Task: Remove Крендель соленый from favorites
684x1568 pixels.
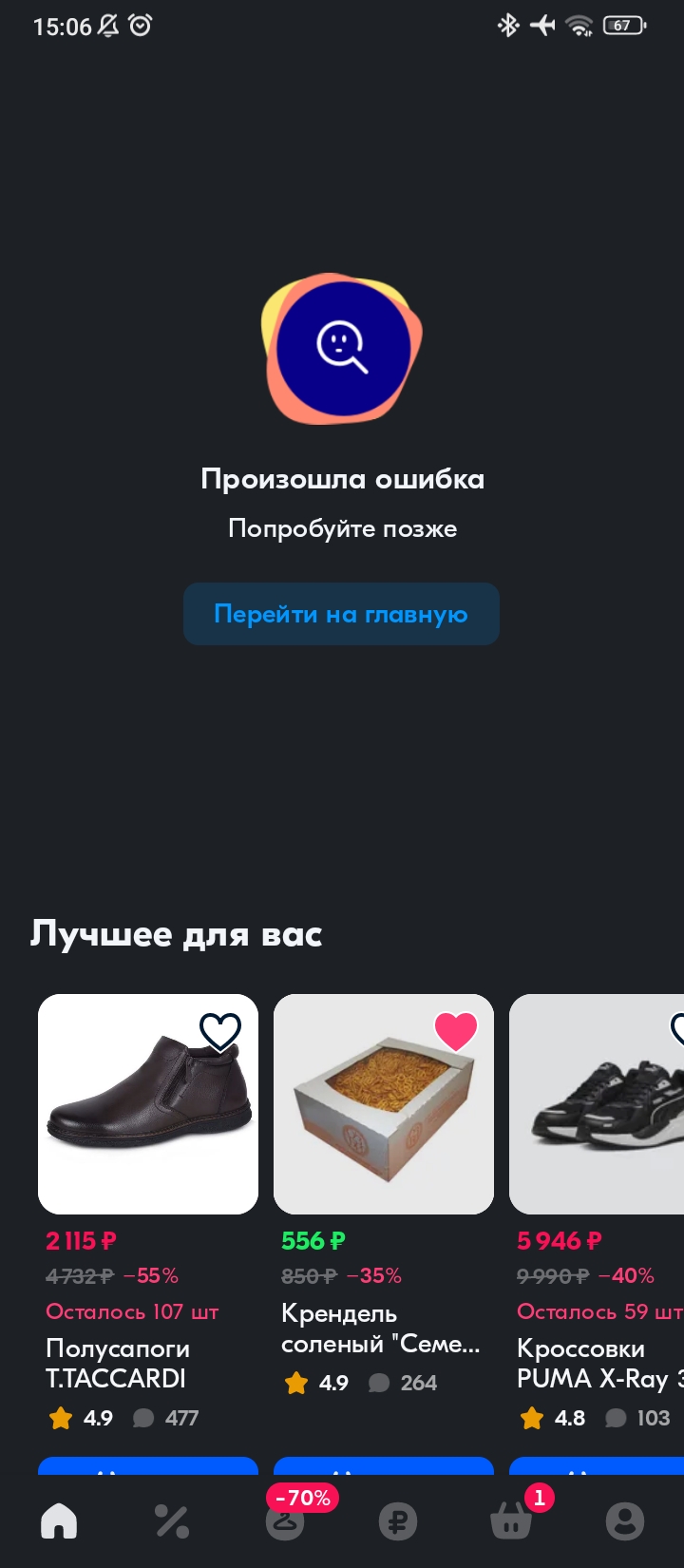Action: coord(455,1031)
